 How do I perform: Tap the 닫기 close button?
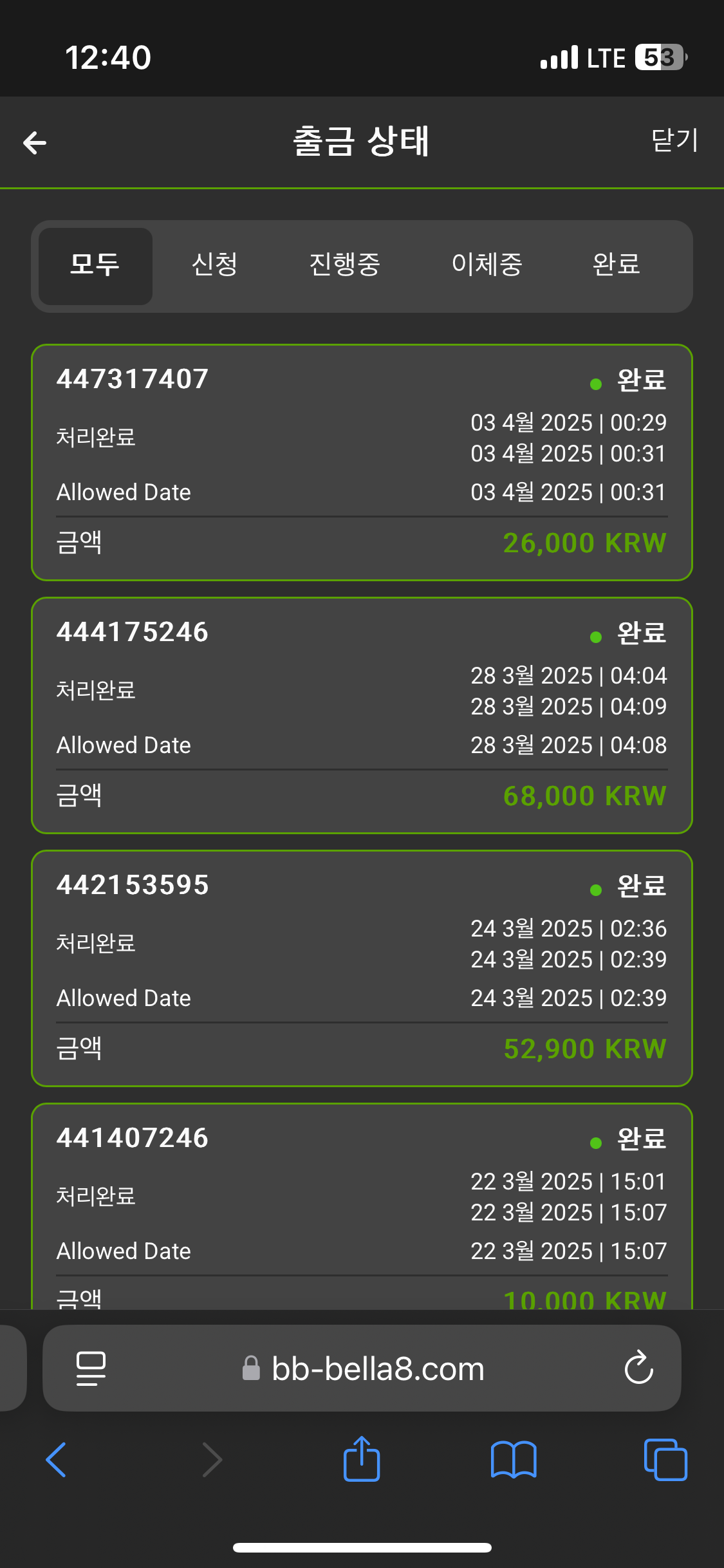(x=674, y=140)
